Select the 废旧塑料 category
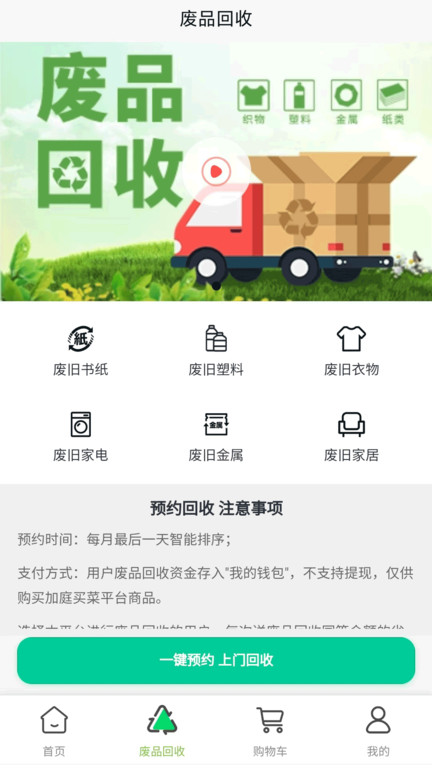This screenshot has width=432, height=768. click(216, 351)
